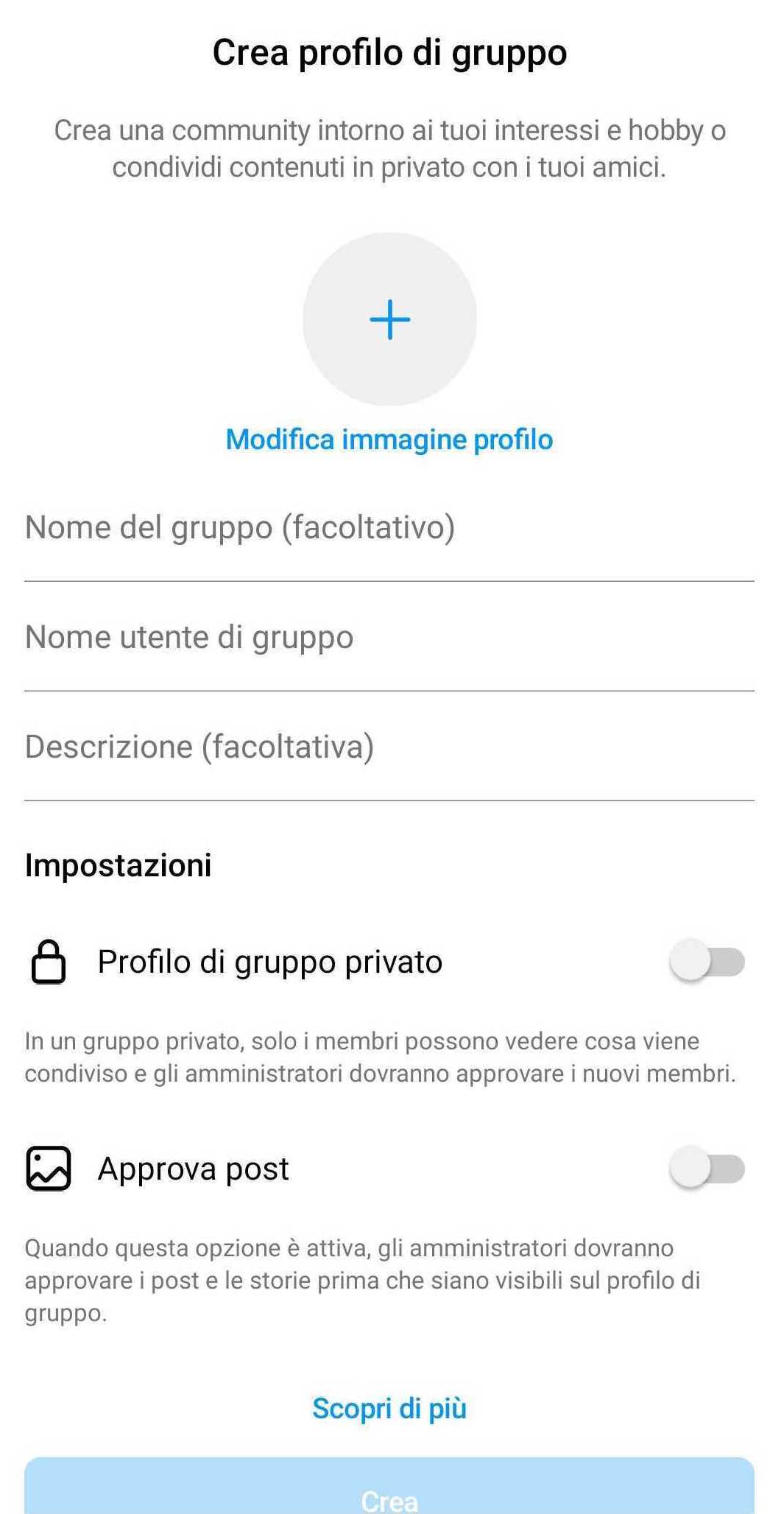
Task: Turn on Approva post switch
Action: tap(707, 1169)
